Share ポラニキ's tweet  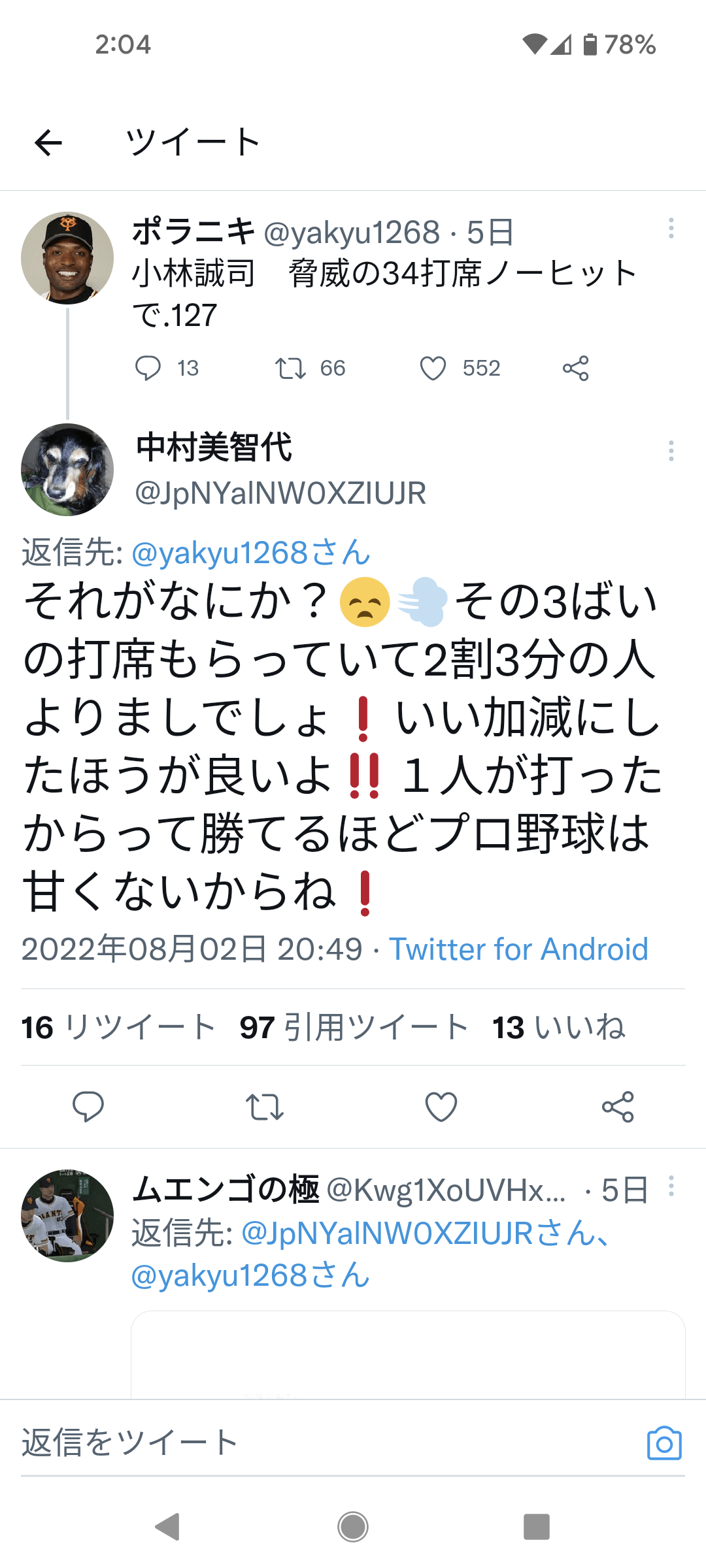coord(575,368)
